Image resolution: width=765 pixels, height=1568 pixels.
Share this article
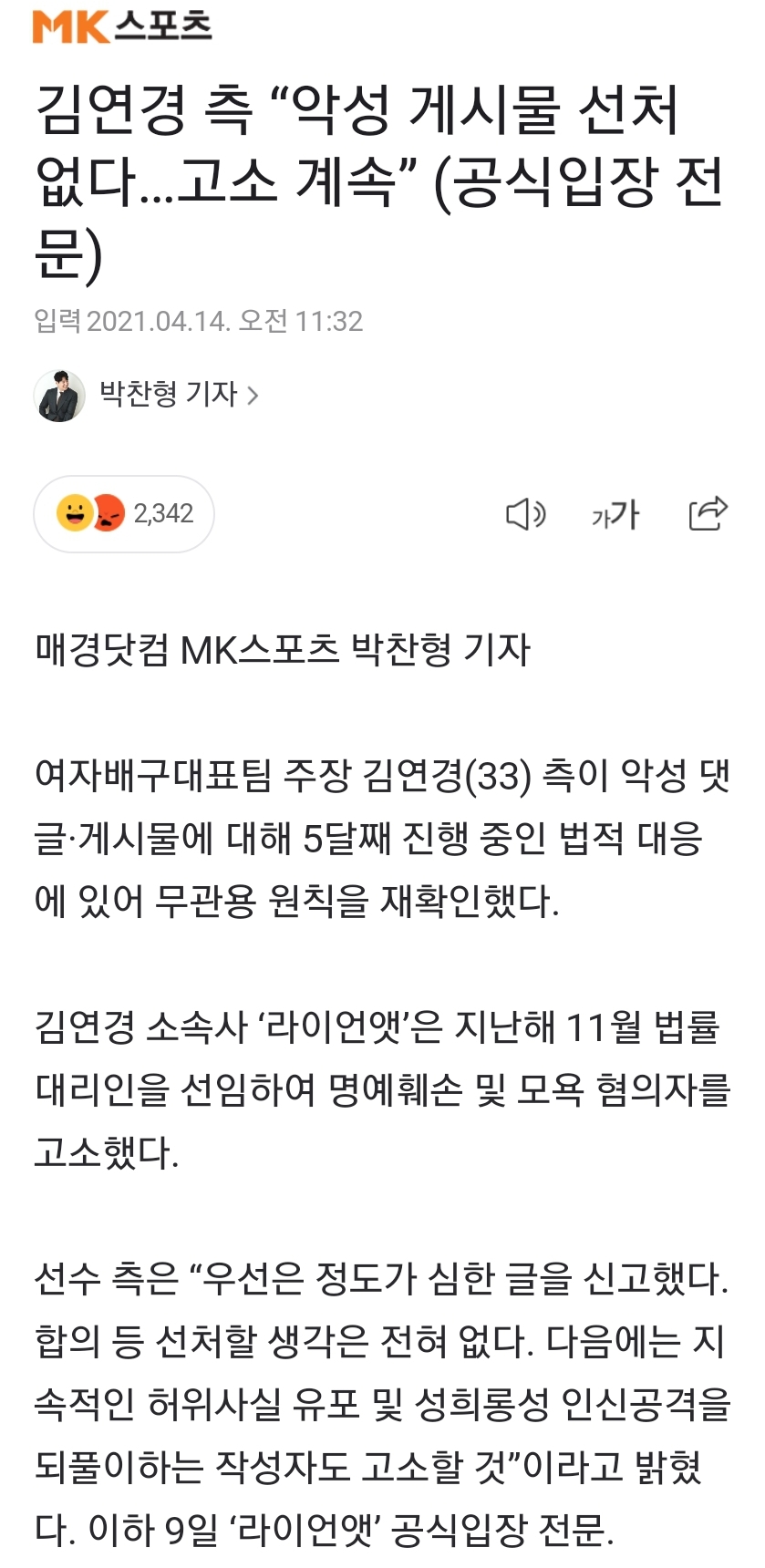pyautogui.click(x=708, y=513)
